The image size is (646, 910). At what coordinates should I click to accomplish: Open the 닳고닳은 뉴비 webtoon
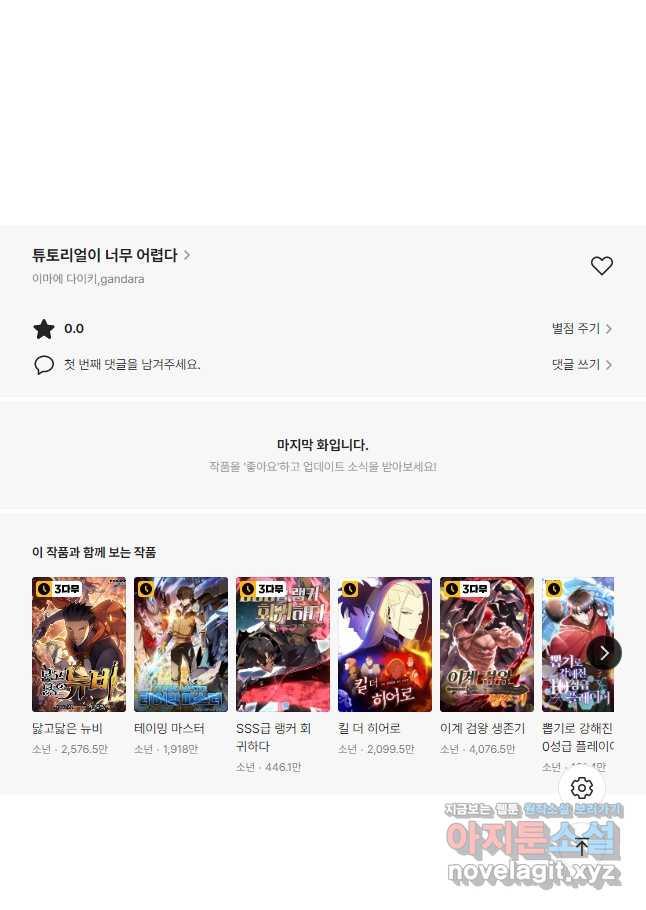(x=79, y=644)
